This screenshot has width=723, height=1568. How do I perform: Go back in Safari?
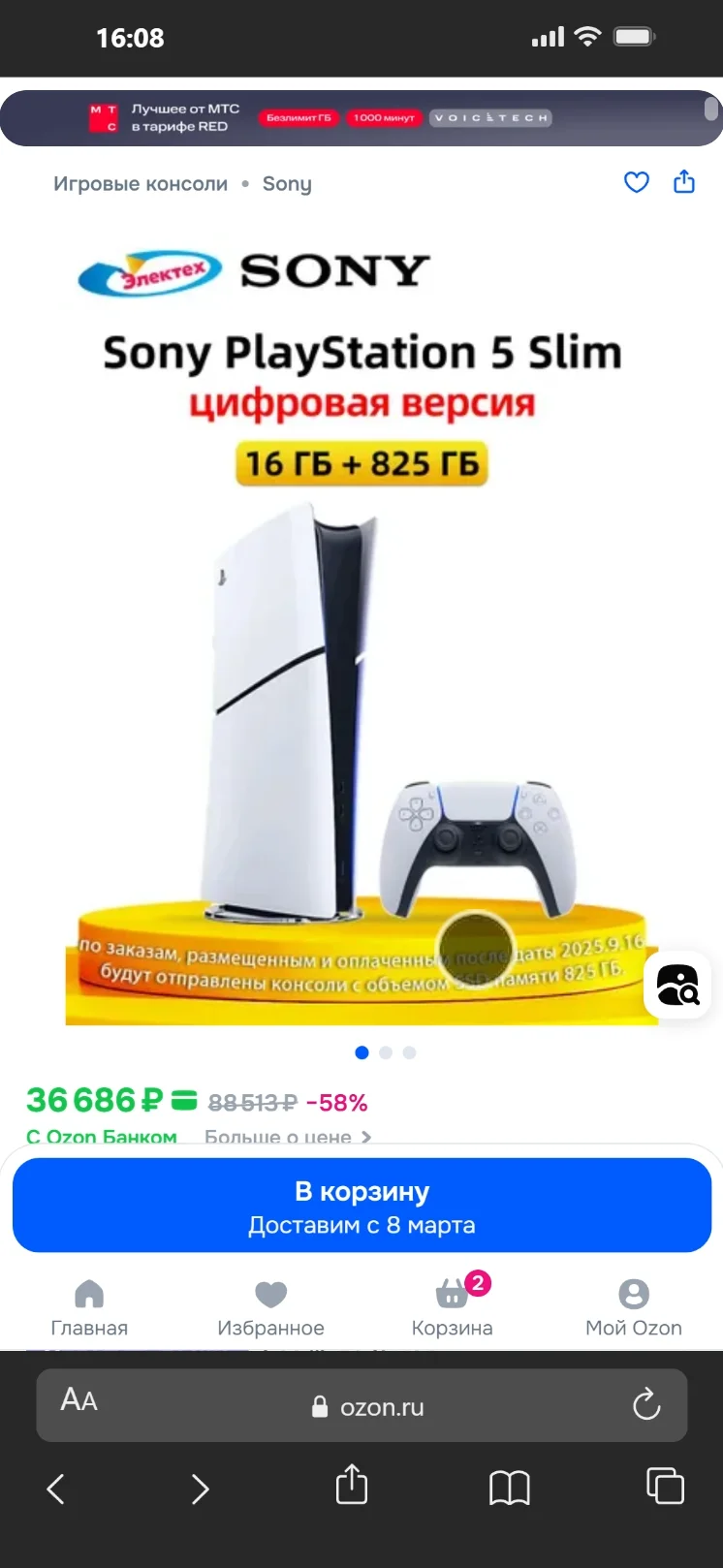56,1488
